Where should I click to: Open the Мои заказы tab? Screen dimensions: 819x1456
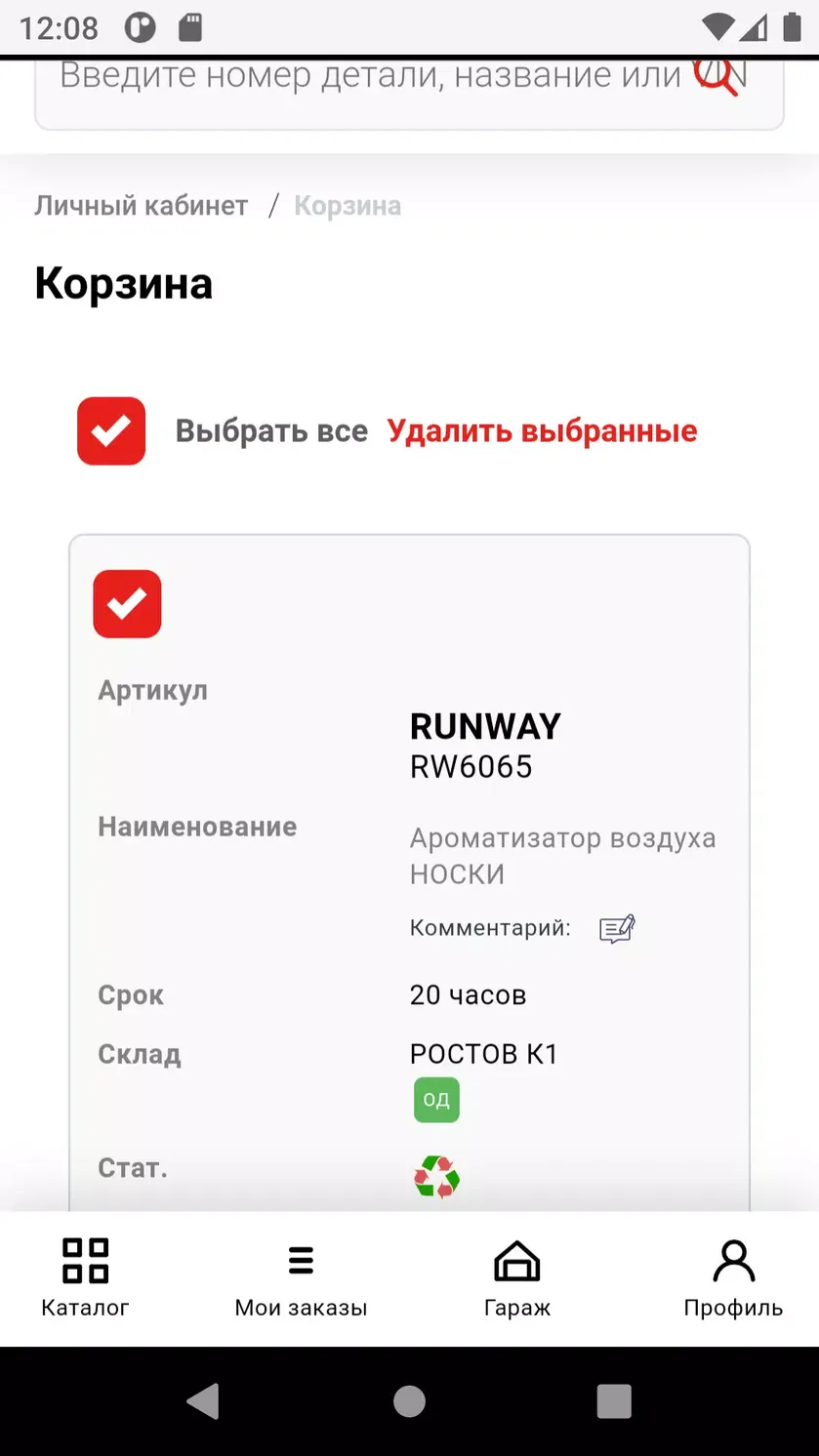point(301,1277)
